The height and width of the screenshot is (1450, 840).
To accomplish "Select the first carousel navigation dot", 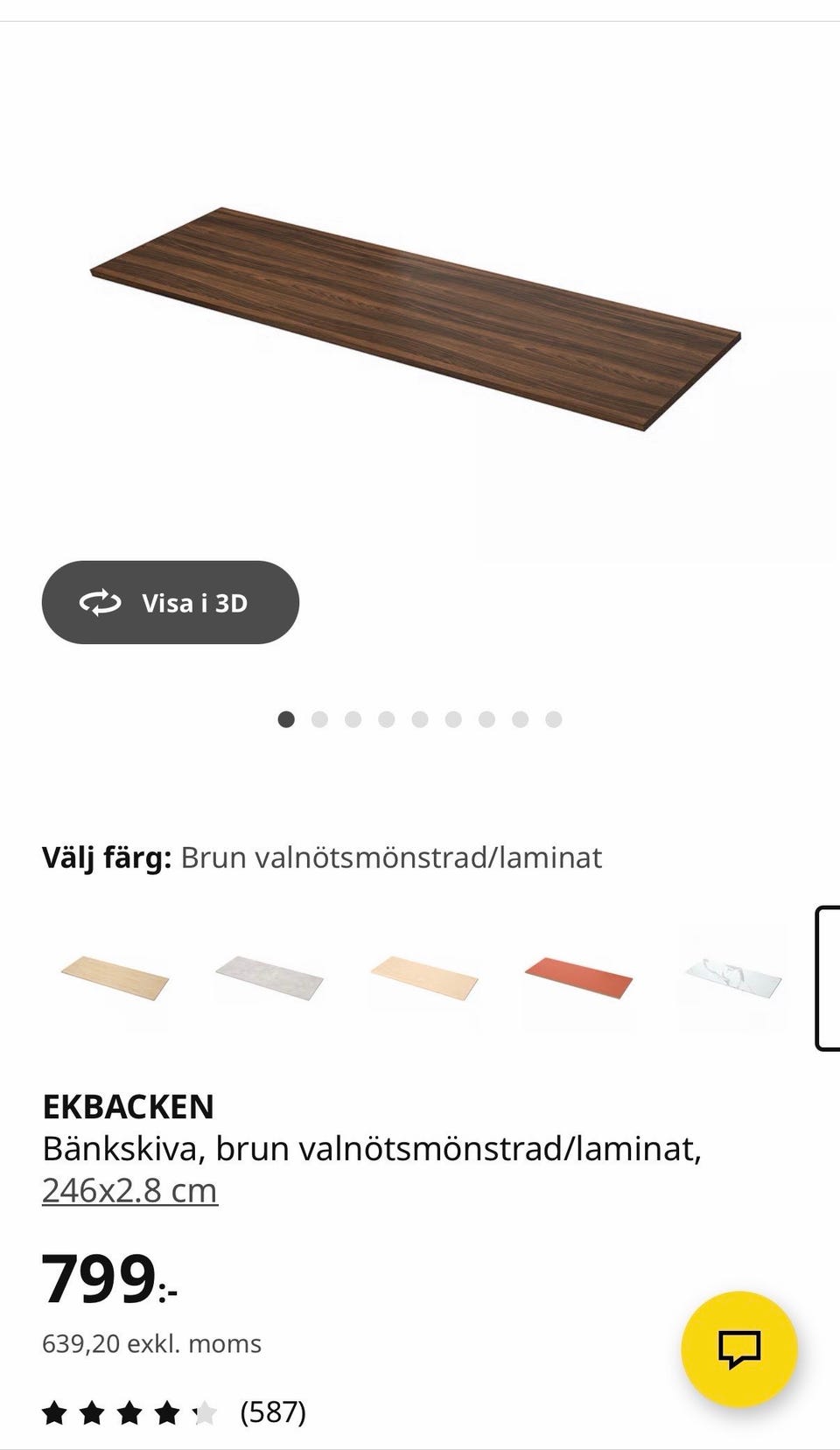I will pyautogui.click(x=286, y=718).
